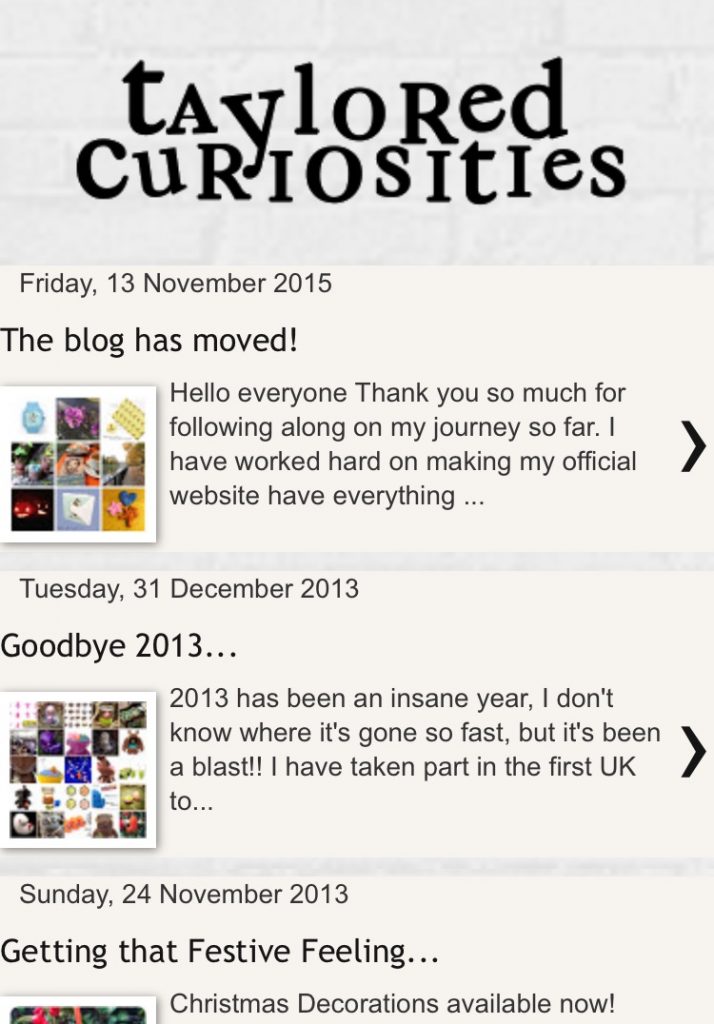Open 'Getting that Festive Feeling...' post

220,951
